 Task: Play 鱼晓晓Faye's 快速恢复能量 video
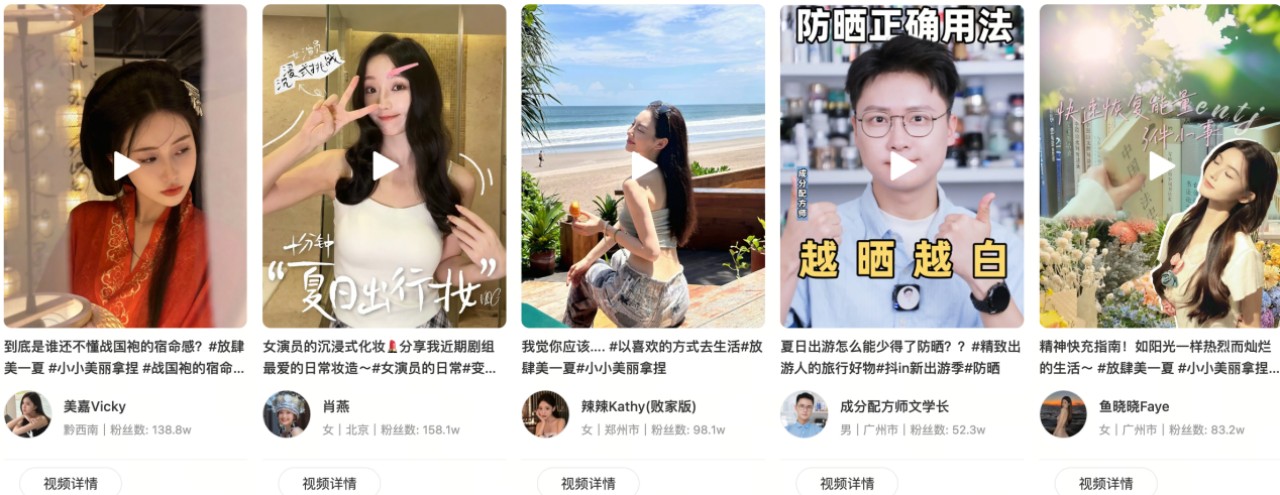(x=1161, y=166)
